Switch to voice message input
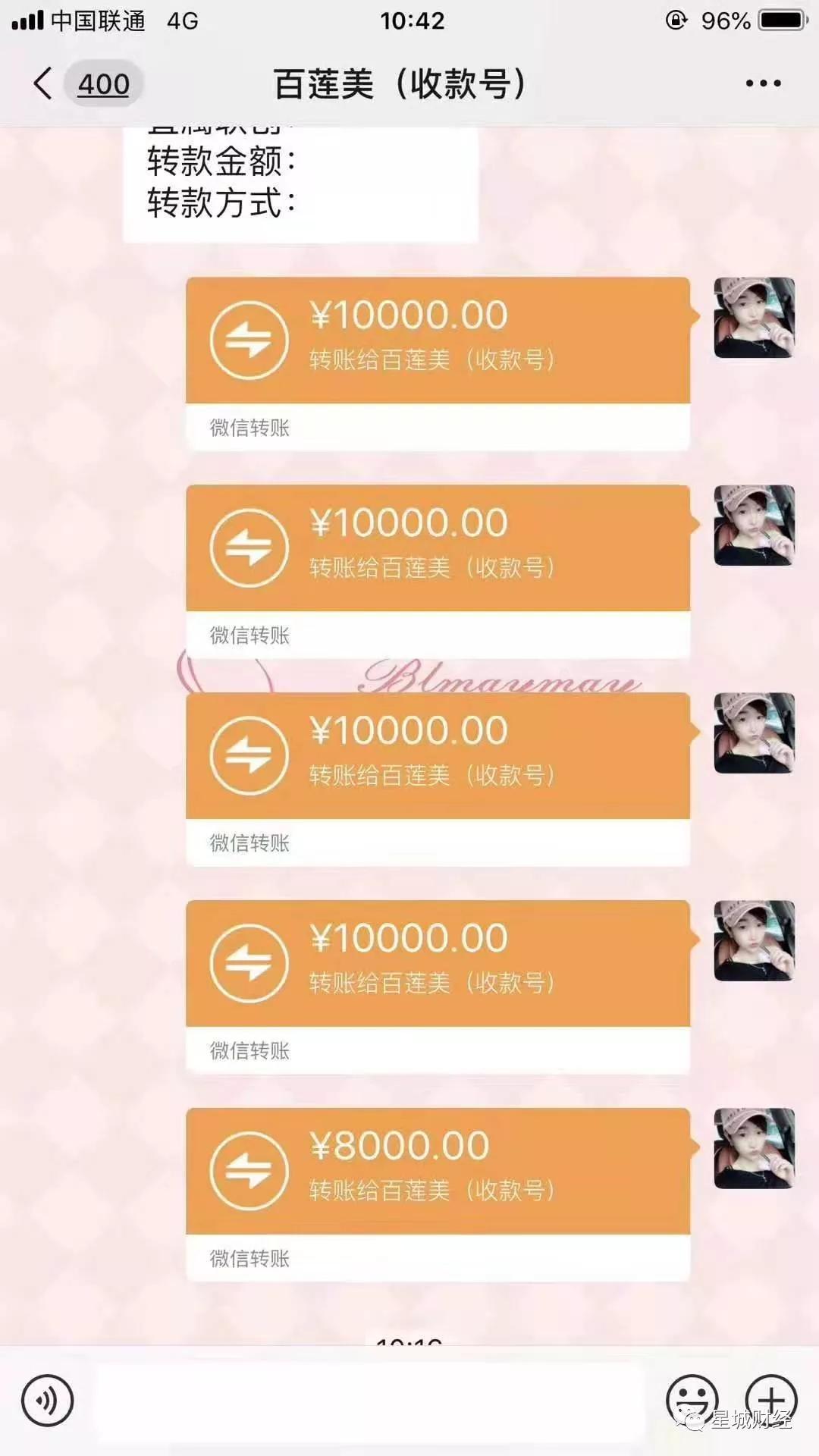819x1456 pixels. [x=47, y=1401]
